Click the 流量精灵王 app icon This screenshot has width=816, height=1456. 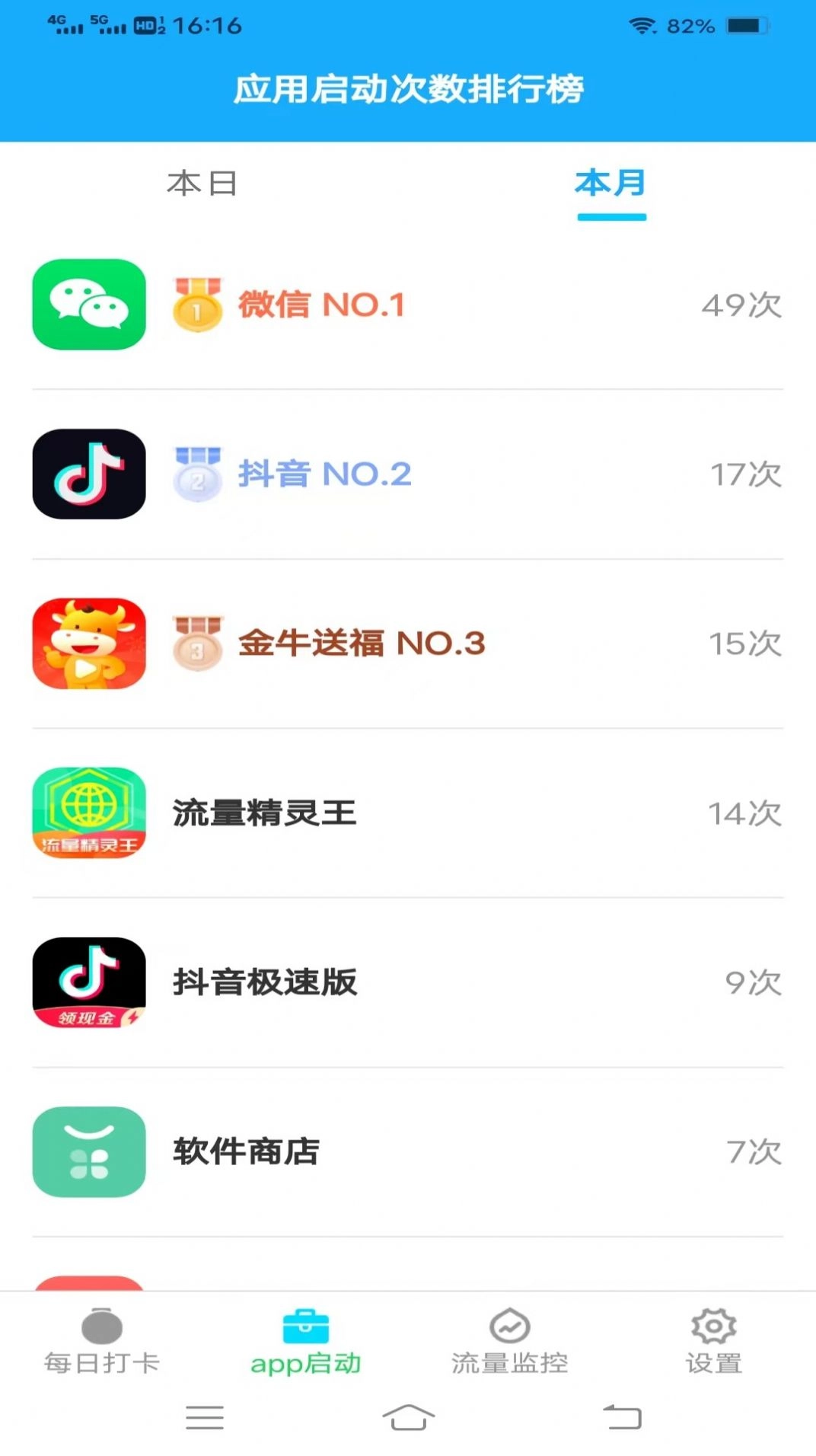tap(89, 813)
